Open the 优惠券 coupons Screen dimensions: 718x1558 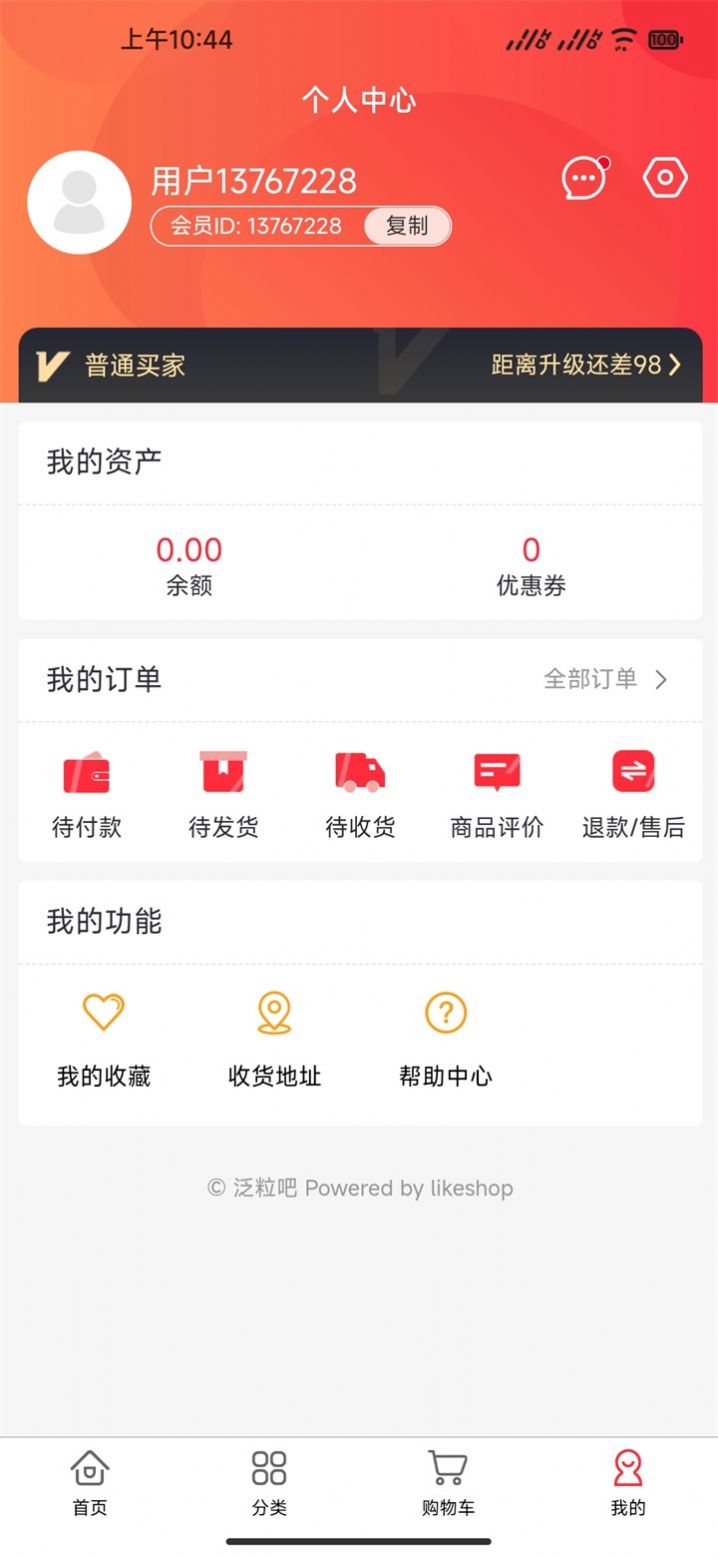pos(531,564)
